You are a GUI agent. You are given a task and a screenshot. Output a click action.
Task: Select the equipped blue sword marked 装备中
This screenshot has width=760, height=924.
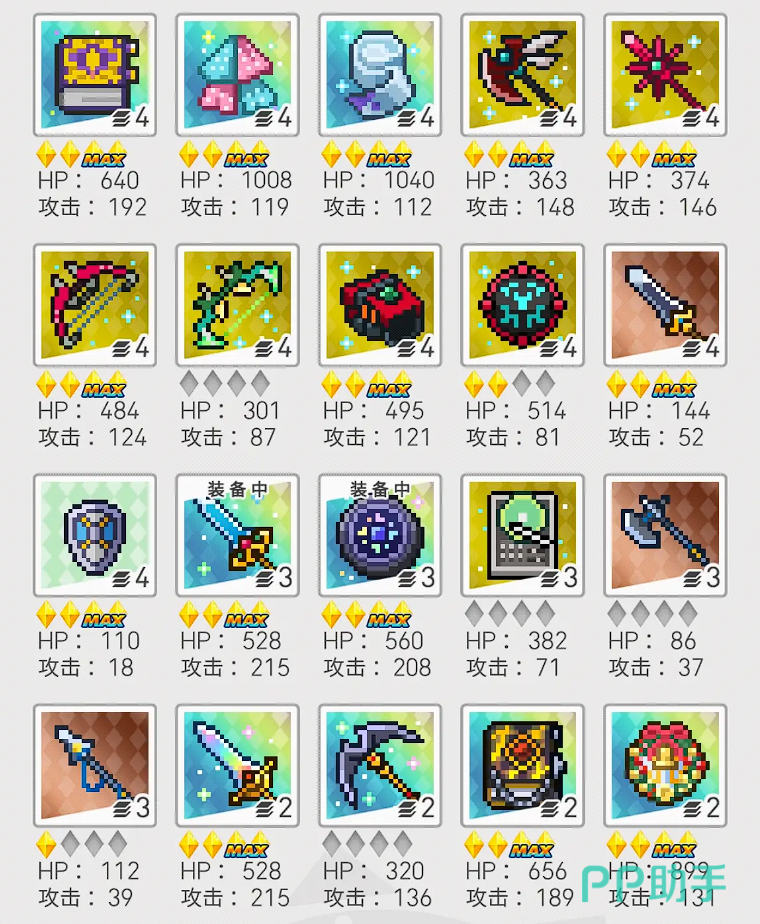click(237, 535)
